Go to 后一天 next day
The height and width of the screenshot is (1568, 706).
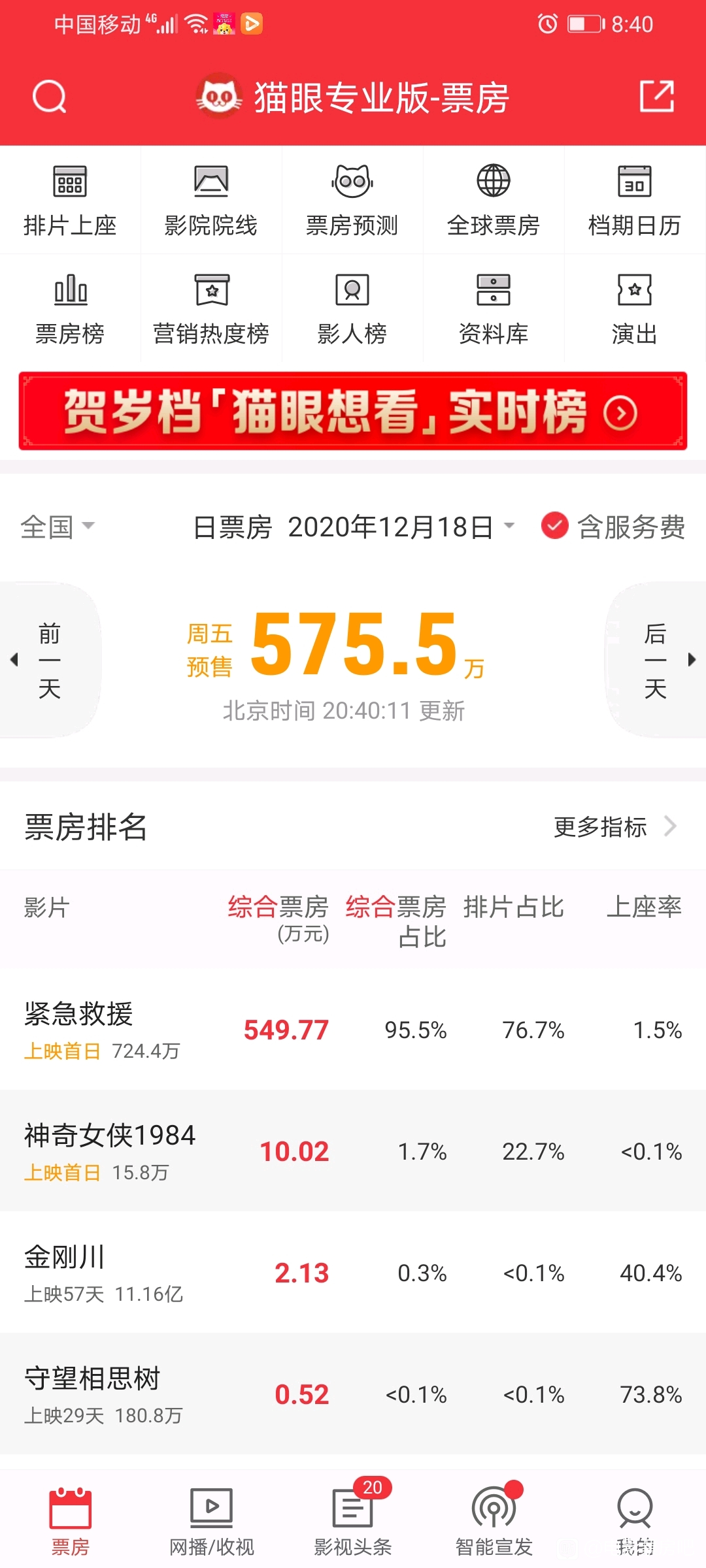coord(656,660)
